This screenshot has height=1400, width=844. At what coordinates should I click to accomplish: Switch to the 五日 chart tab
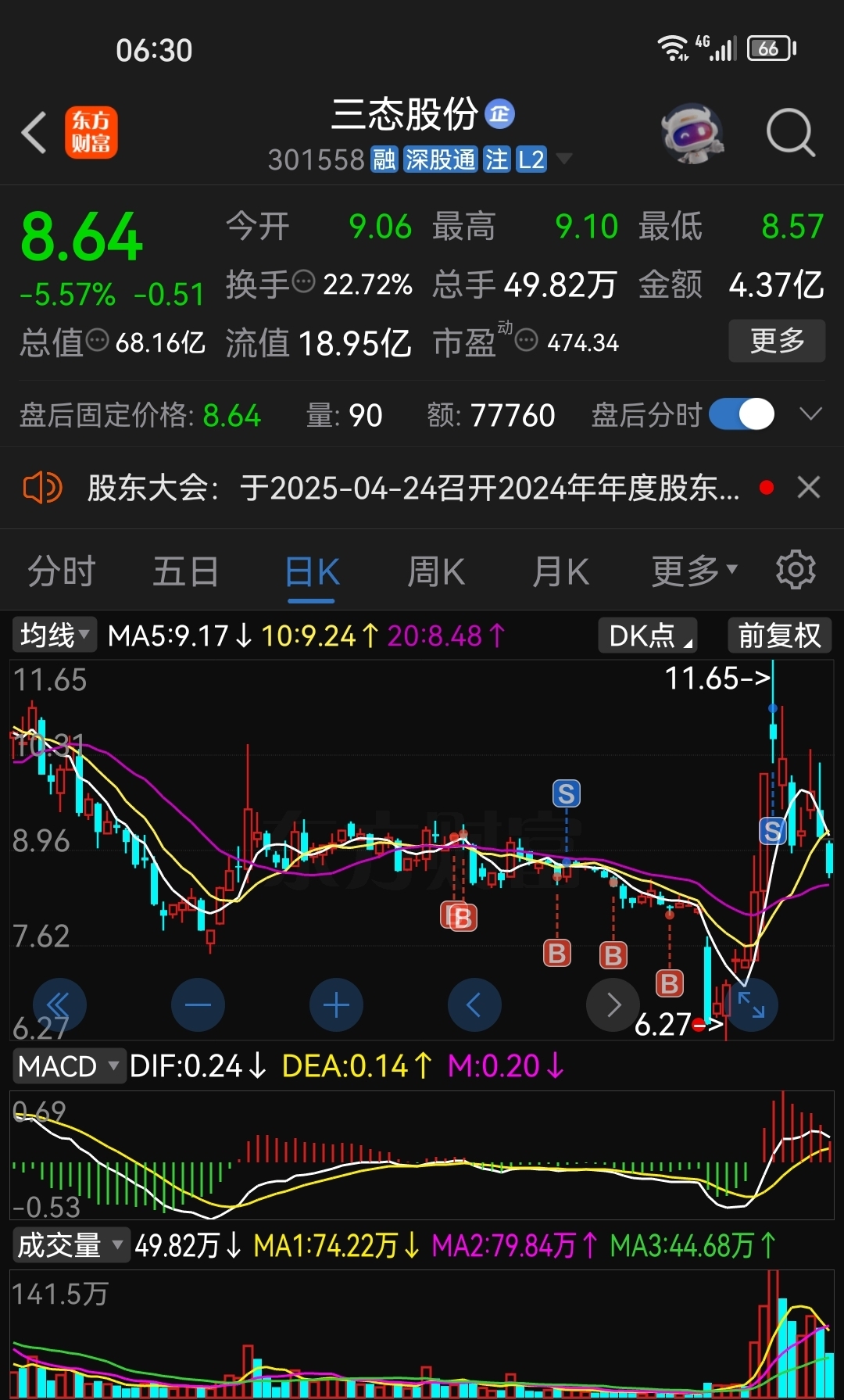coord(185,571)
